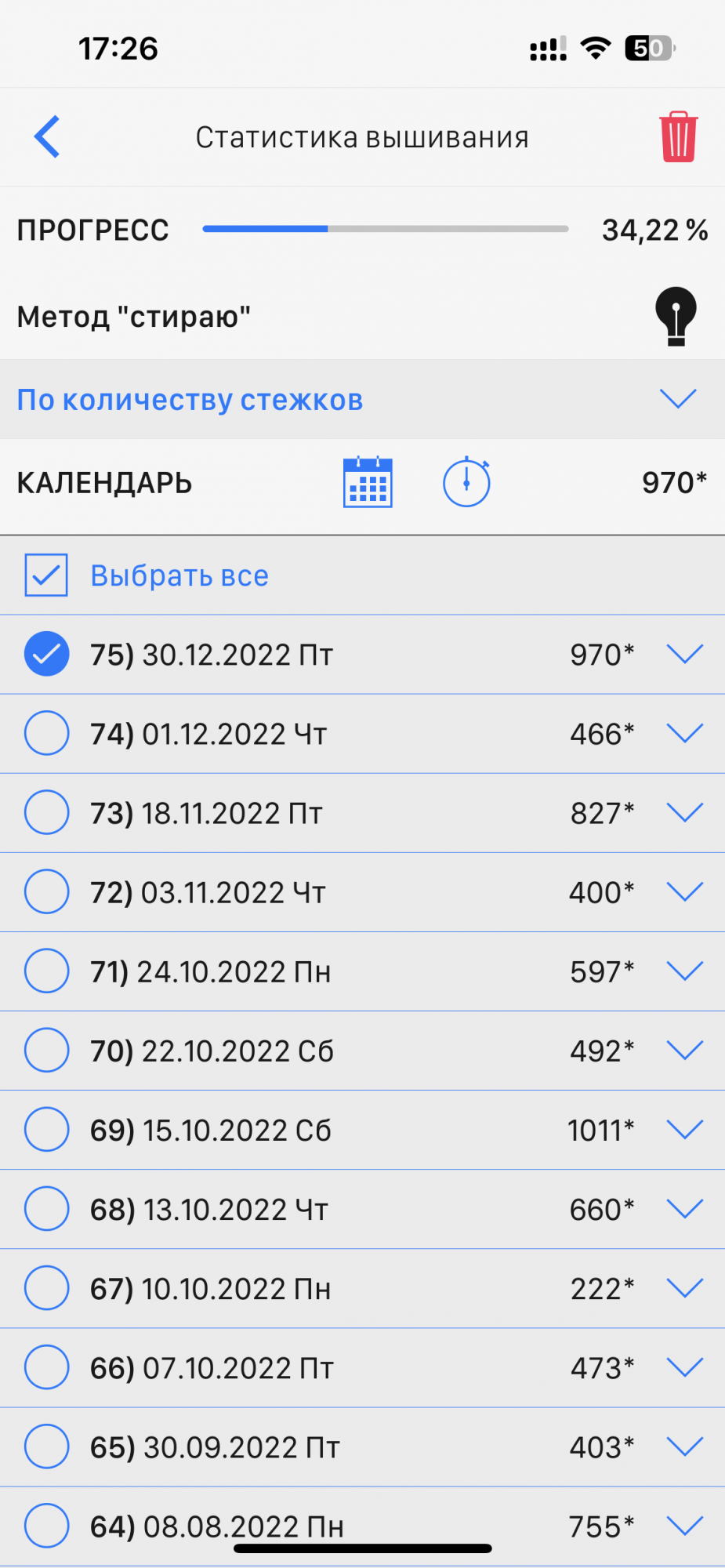Viewport: 725px width, 1568px height.
Task: Open the stopwatch timer icon
Action: (x=466, y=482)
